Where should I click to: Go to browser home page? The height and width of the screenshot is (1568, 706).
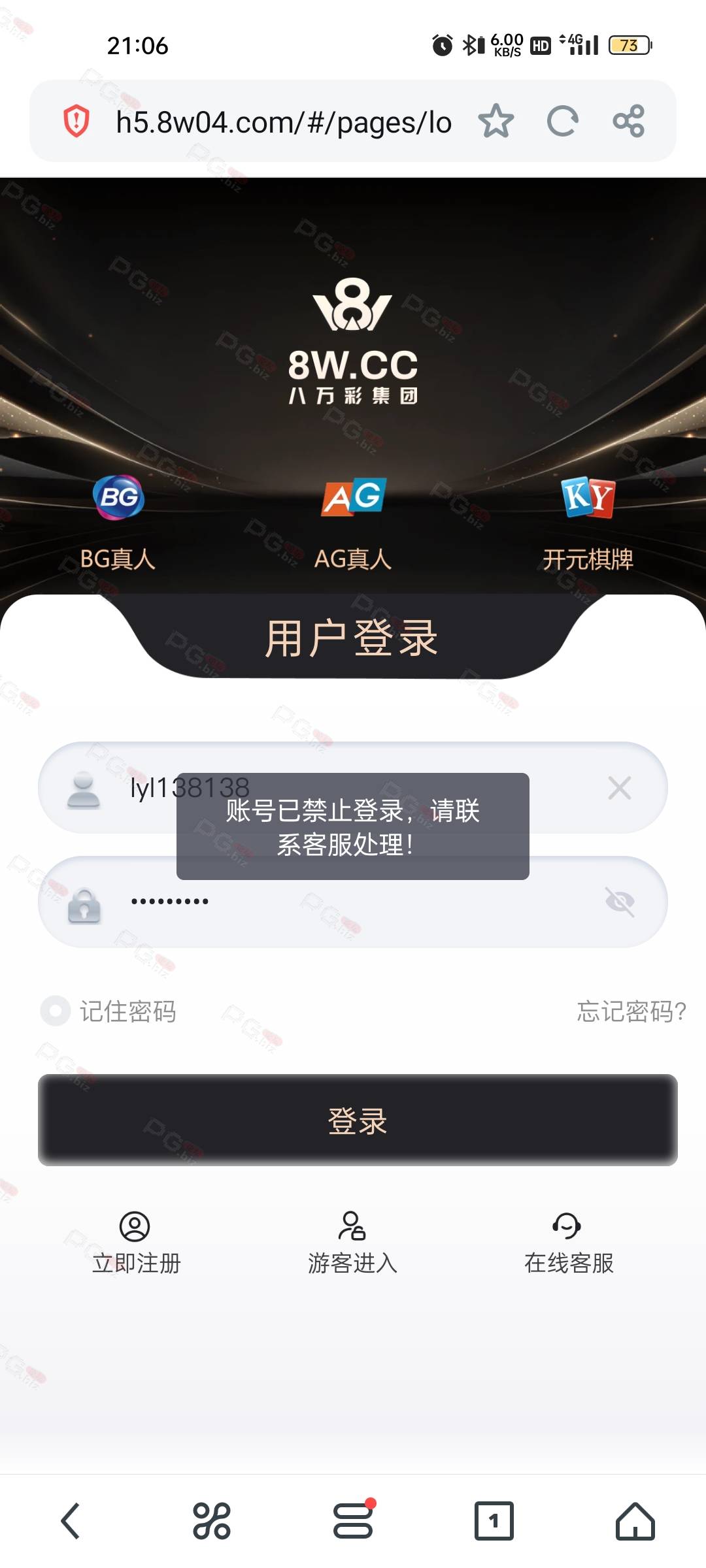tap(635, 1521)
